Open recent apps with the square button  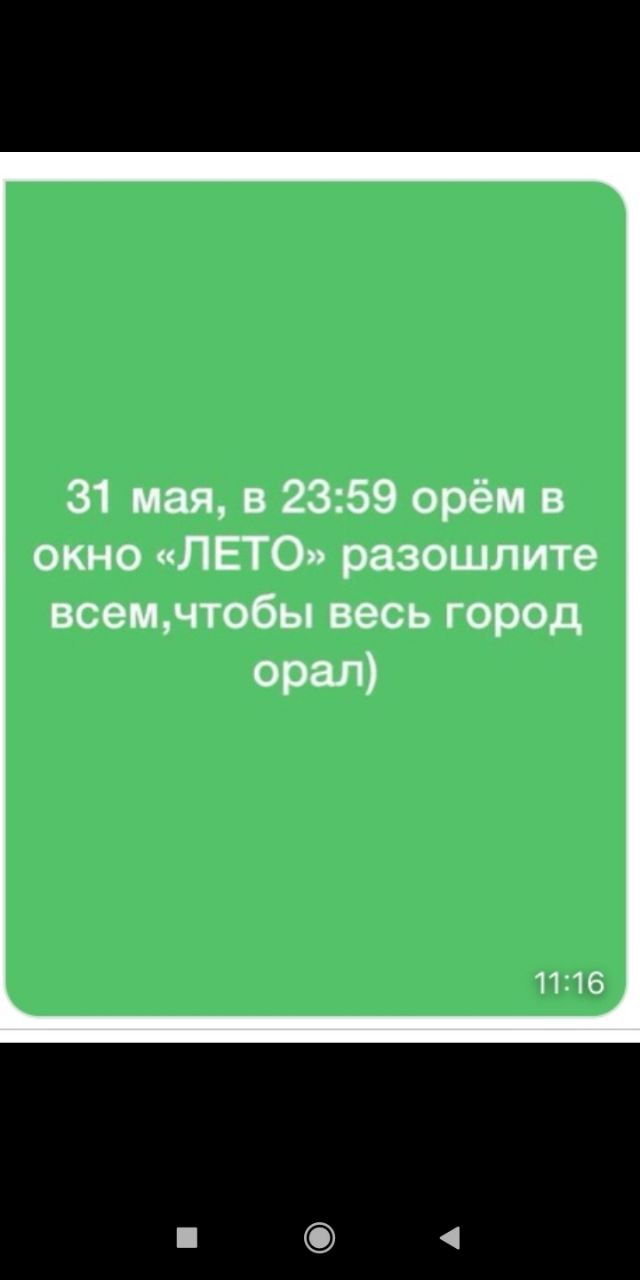[x=187, y=1238]
